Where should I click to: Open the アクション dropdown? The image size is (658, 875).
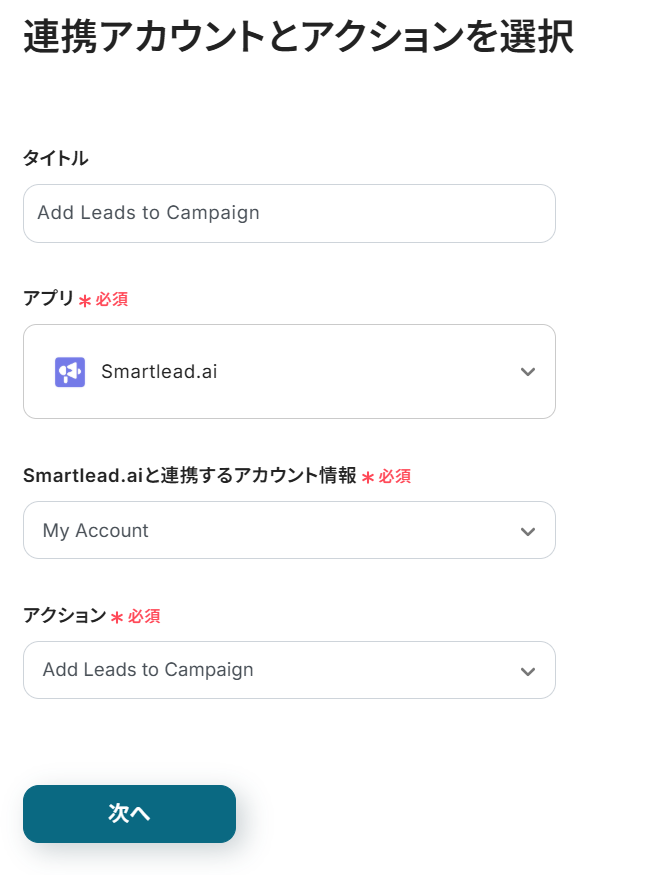coord(288,670)
